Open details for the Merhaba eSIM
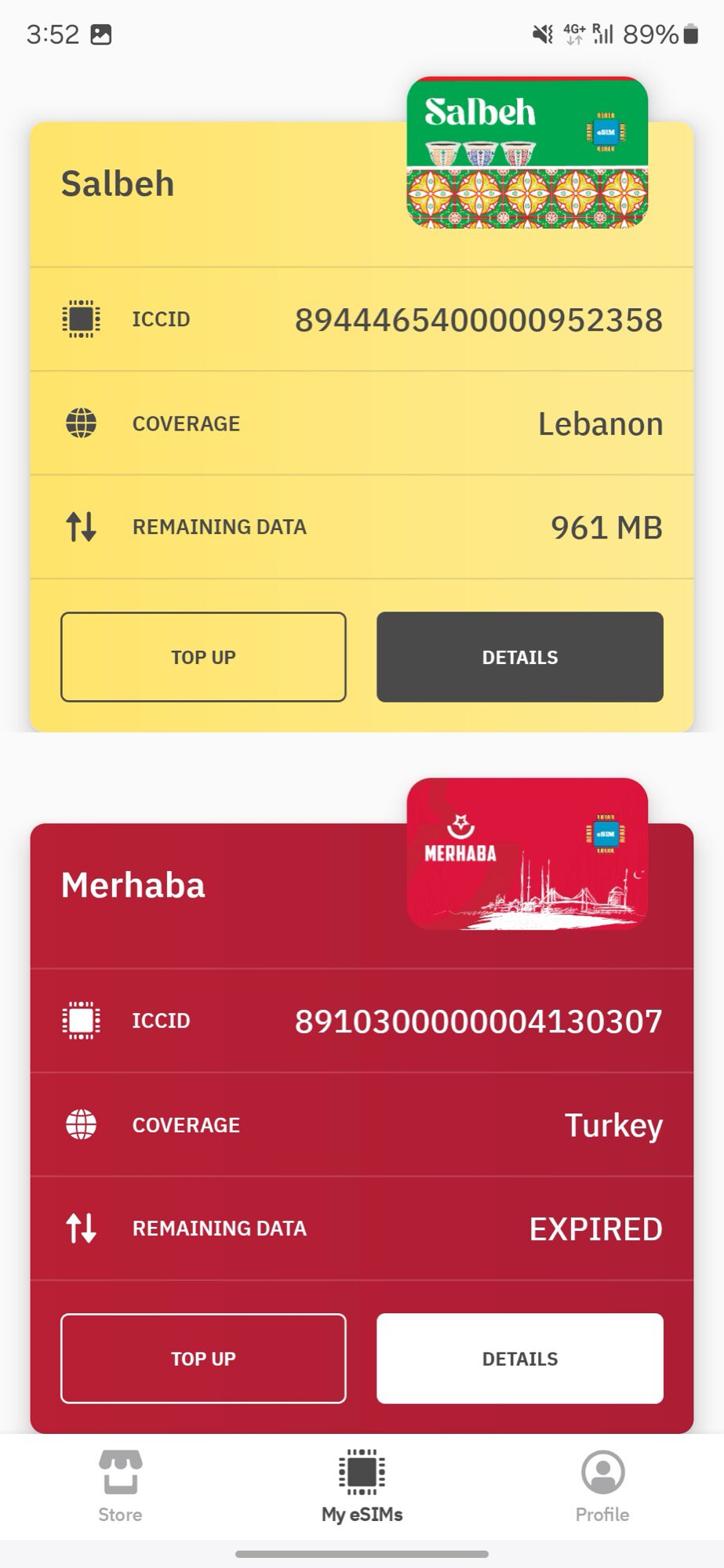 [x=519, y=1359]
